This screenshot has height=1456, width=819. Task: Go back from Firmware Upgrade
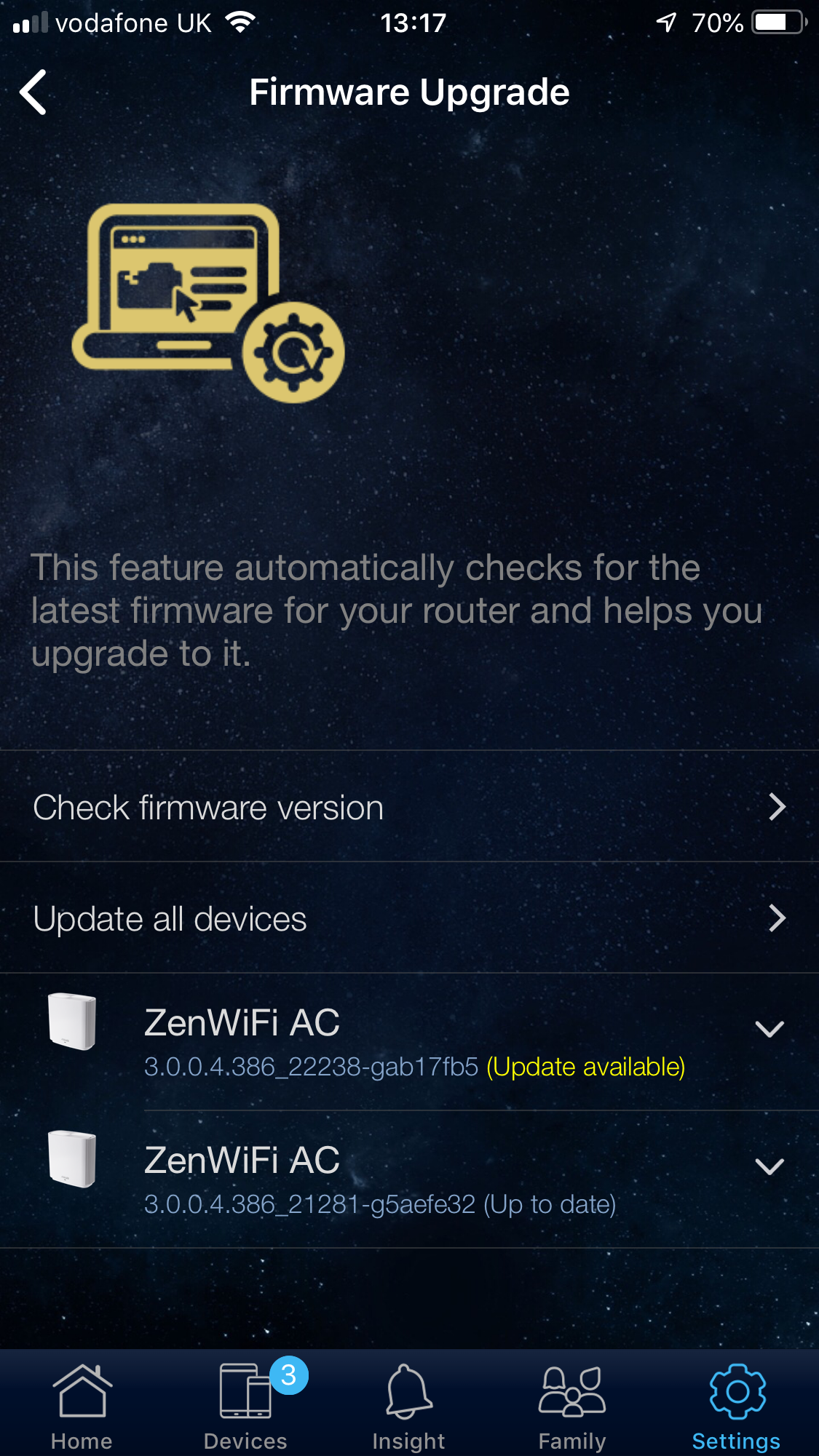point(33,92)
